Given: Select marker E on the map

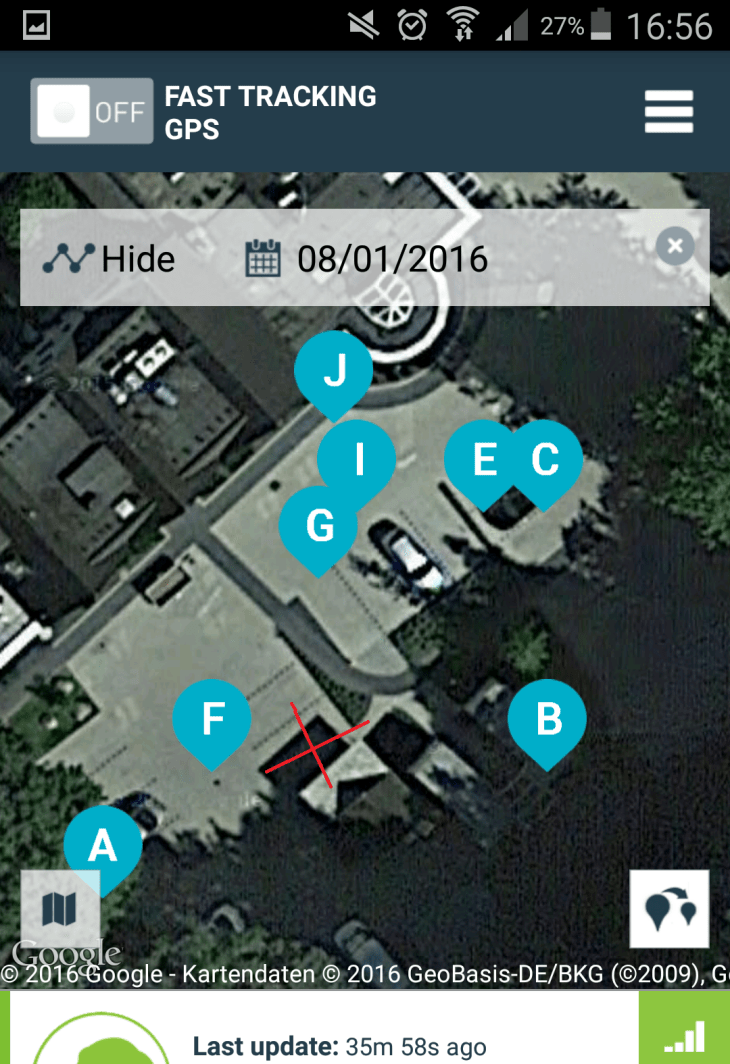Looking at the screenshot, I should coord(484,460).
